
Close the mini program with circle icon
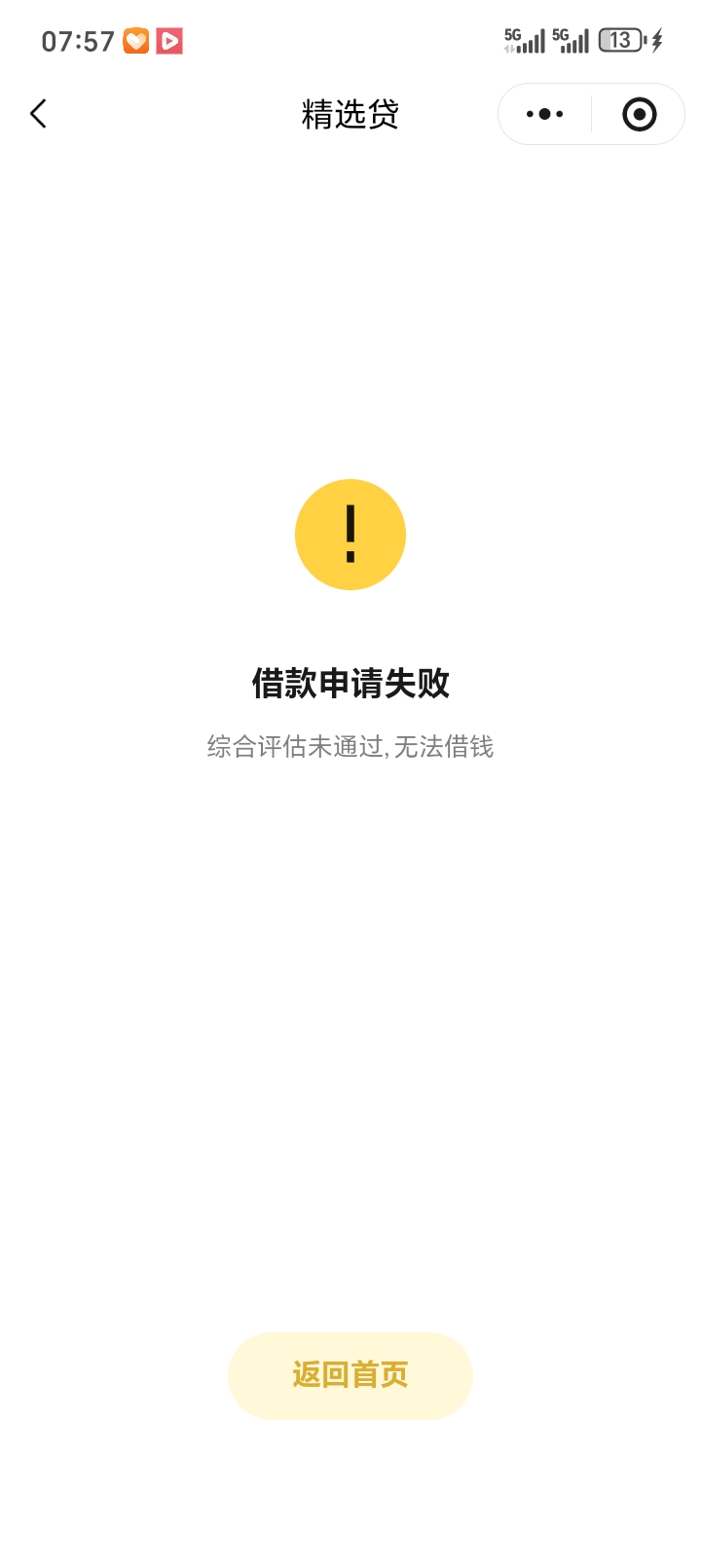[x=639, y=114]
